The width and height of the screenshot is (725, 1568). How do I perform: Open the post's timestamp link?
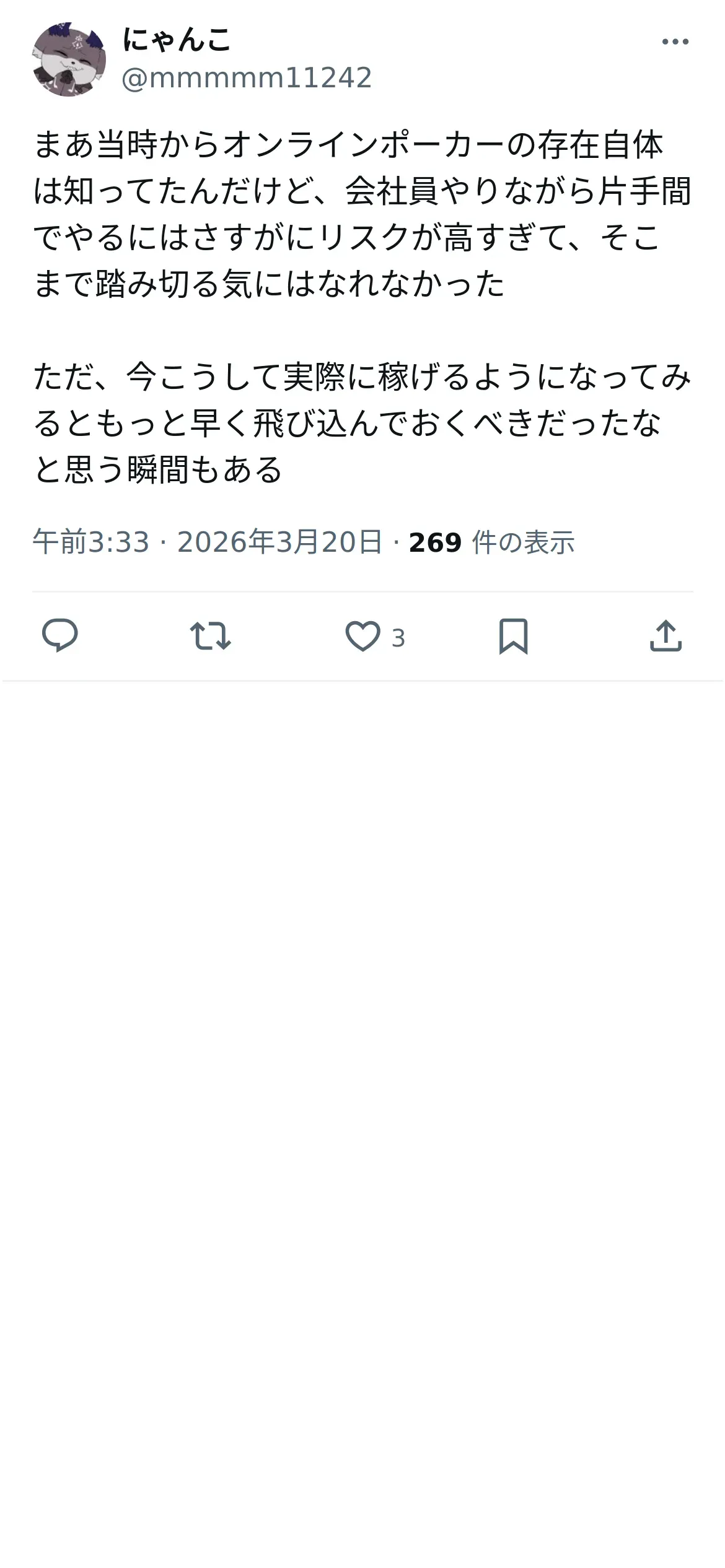tap(208, 542)
